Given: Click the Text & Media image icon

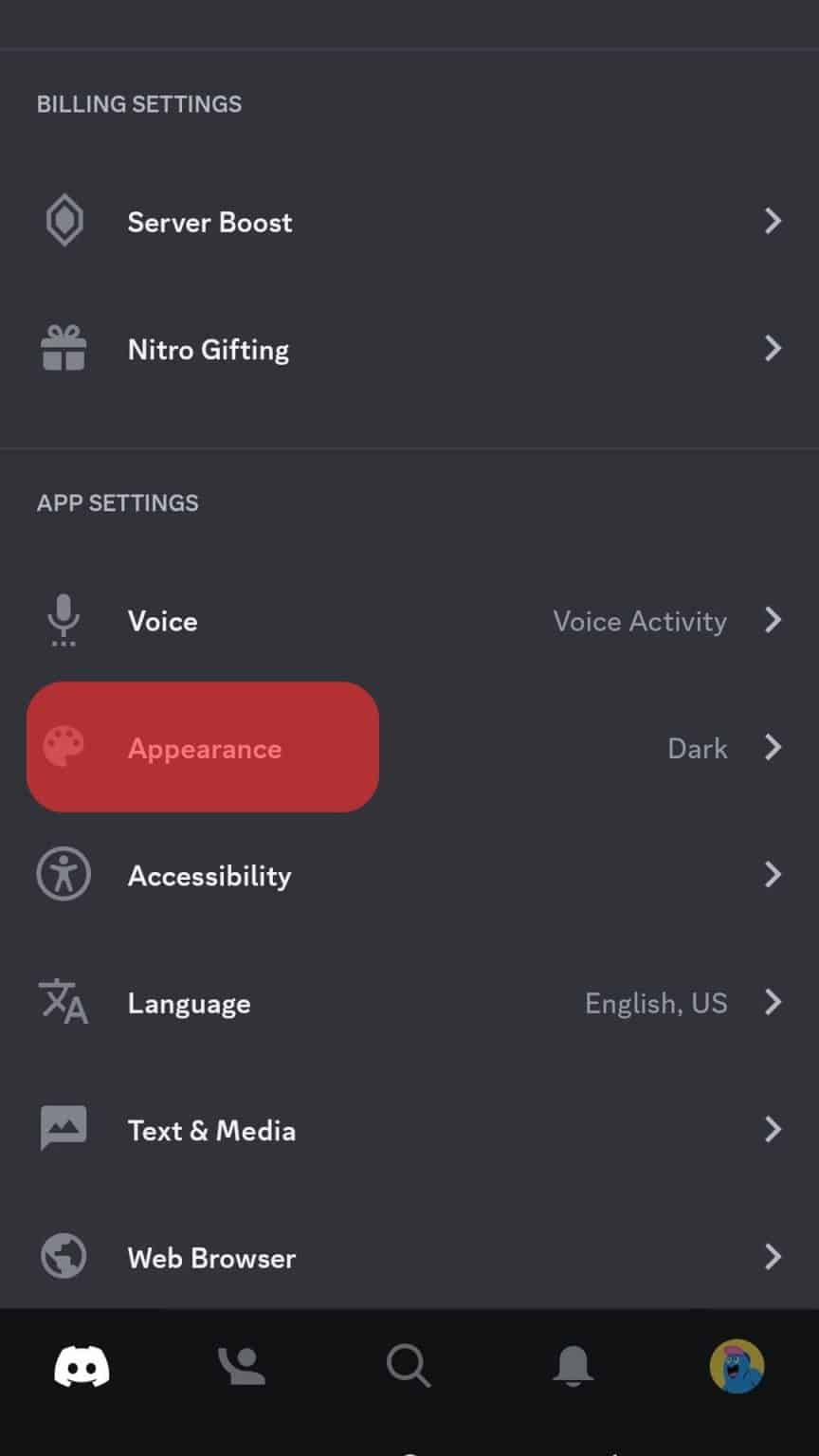Looking at the screenshot, I should pos(63,1129).
